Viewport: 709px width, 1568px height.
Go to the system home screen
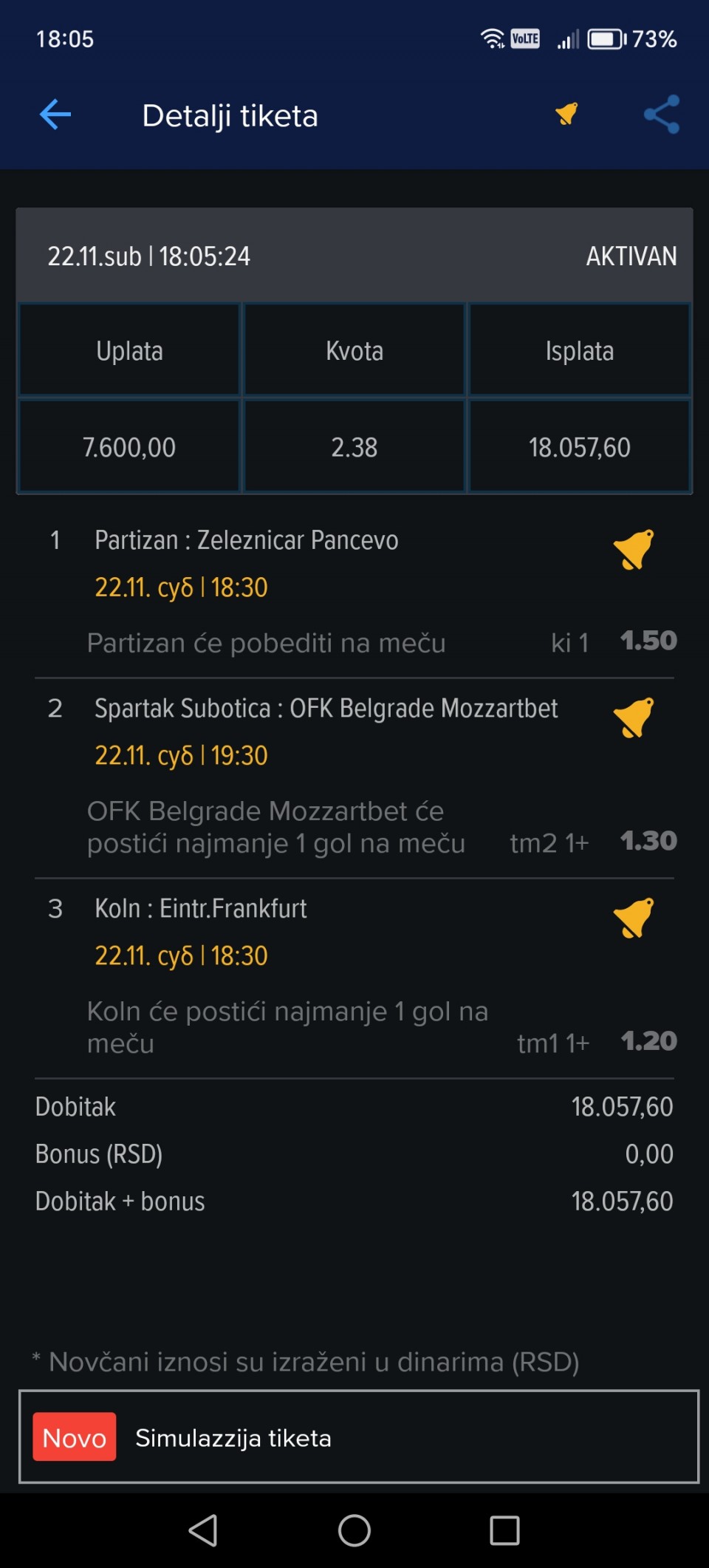tap(354, 1530)
